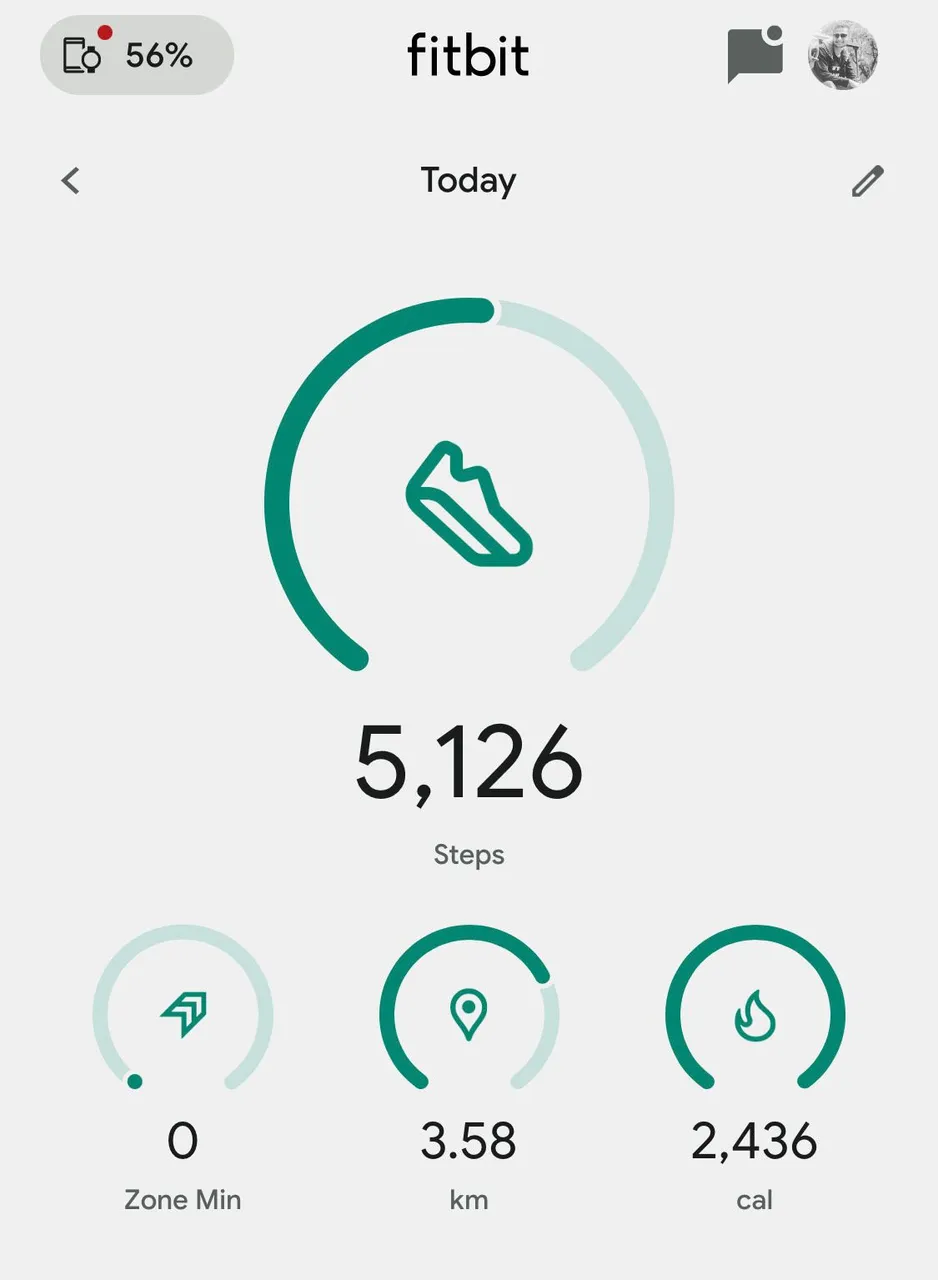
Task: Check the calories burned tile
Action: point(755,1016)
